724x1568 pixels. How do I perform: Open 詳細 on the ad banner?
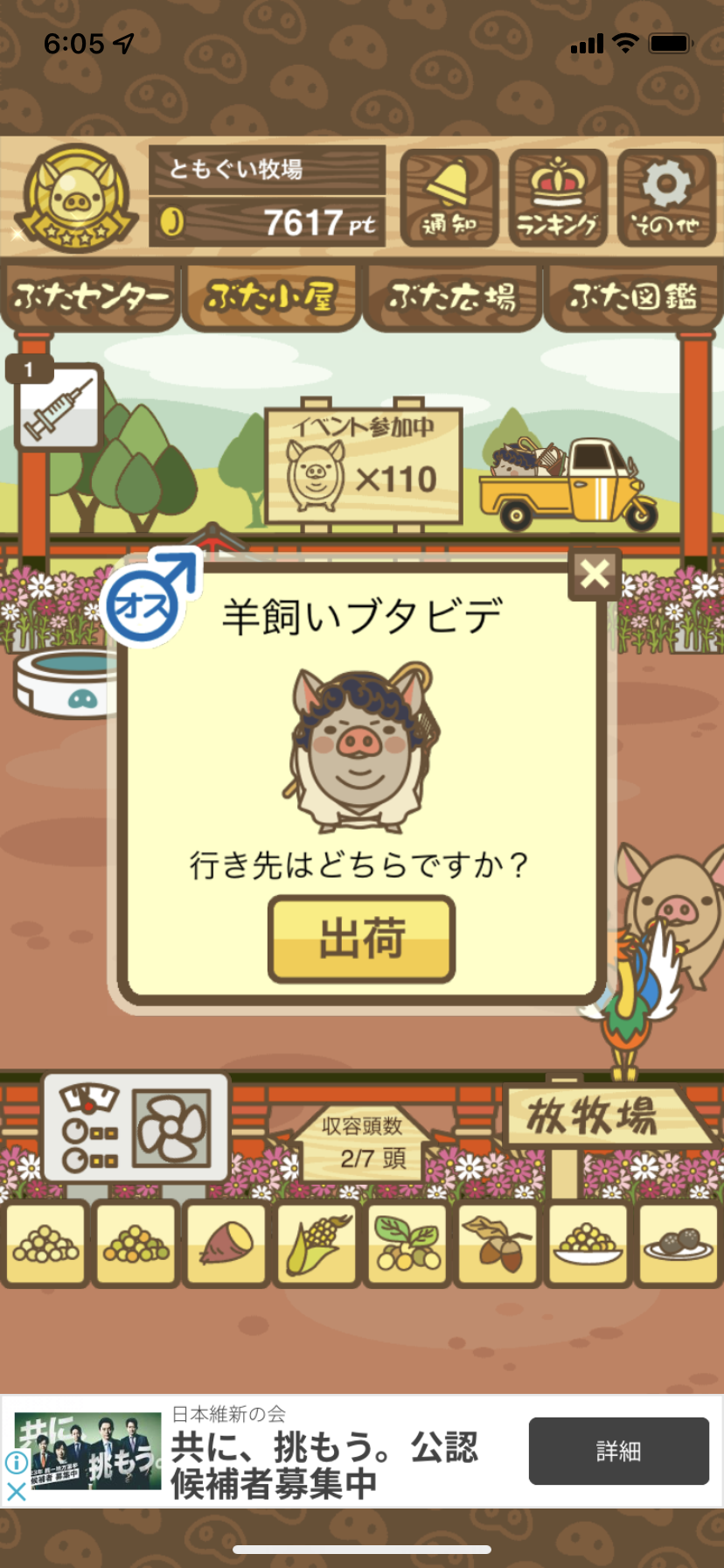pyautogui.click(x=618, y=1451)
